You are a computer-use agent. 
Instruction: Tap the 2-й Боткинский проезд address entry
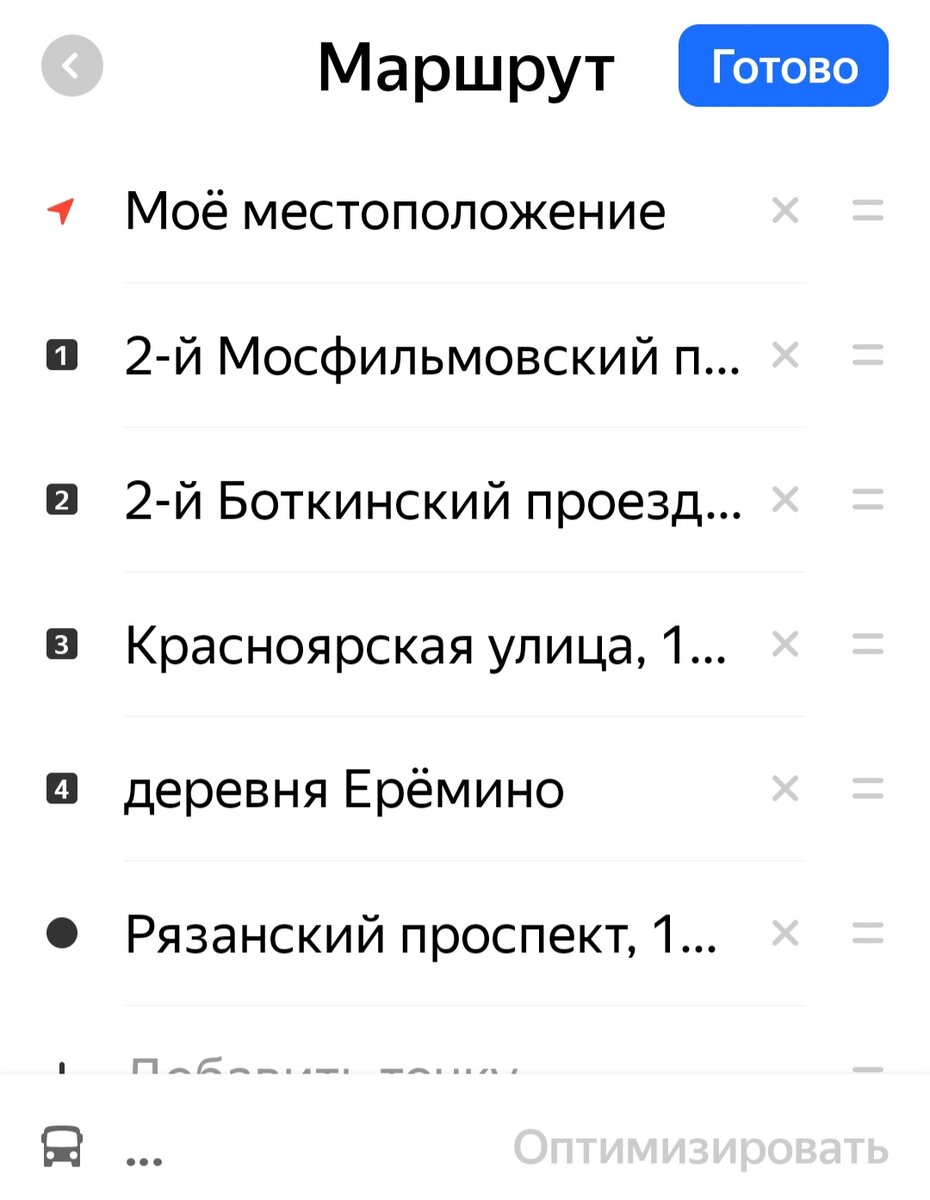[x=430, y=500]
